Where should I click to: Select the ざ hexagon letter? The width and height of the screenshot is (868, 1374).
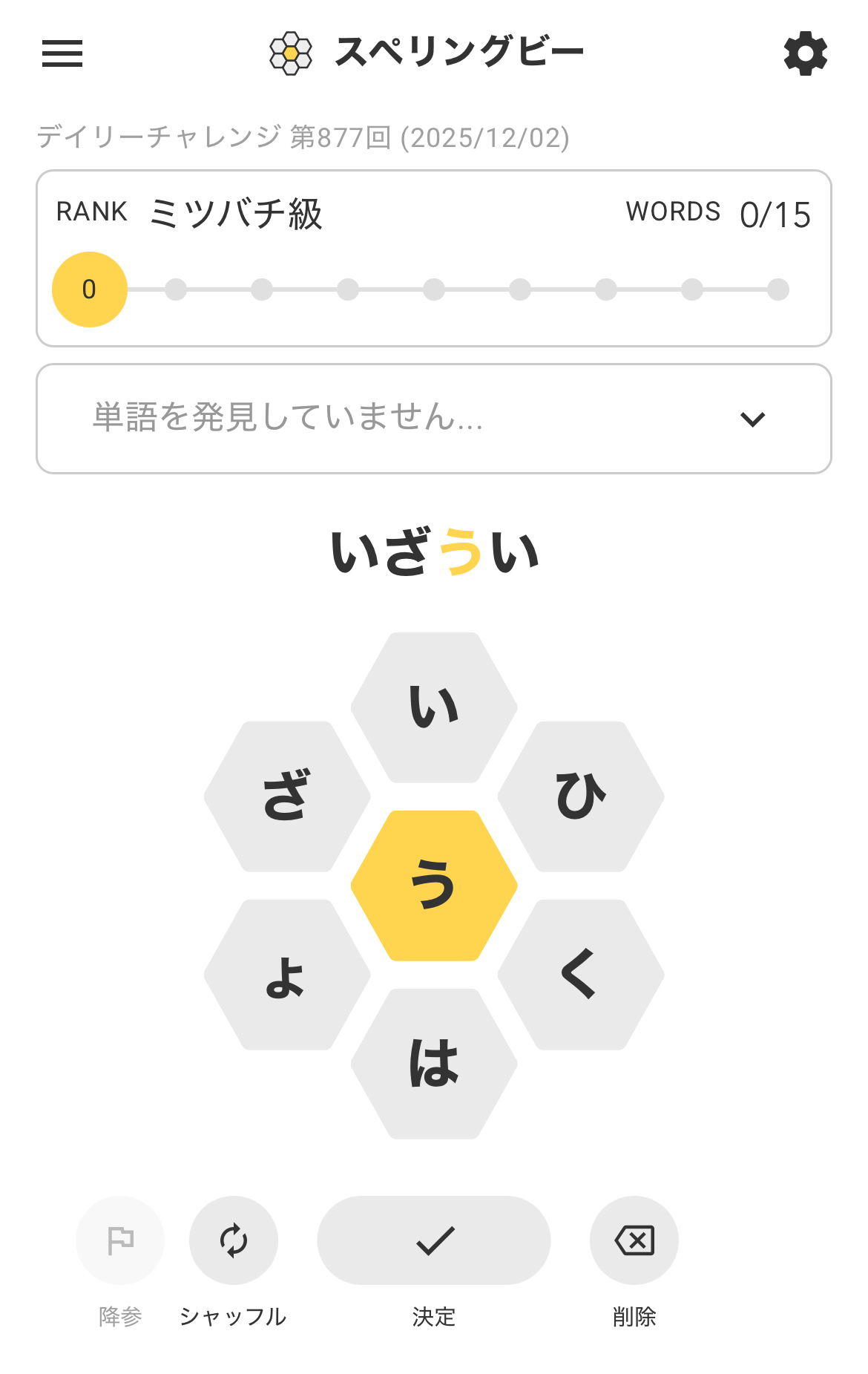[x=287, y=796]
